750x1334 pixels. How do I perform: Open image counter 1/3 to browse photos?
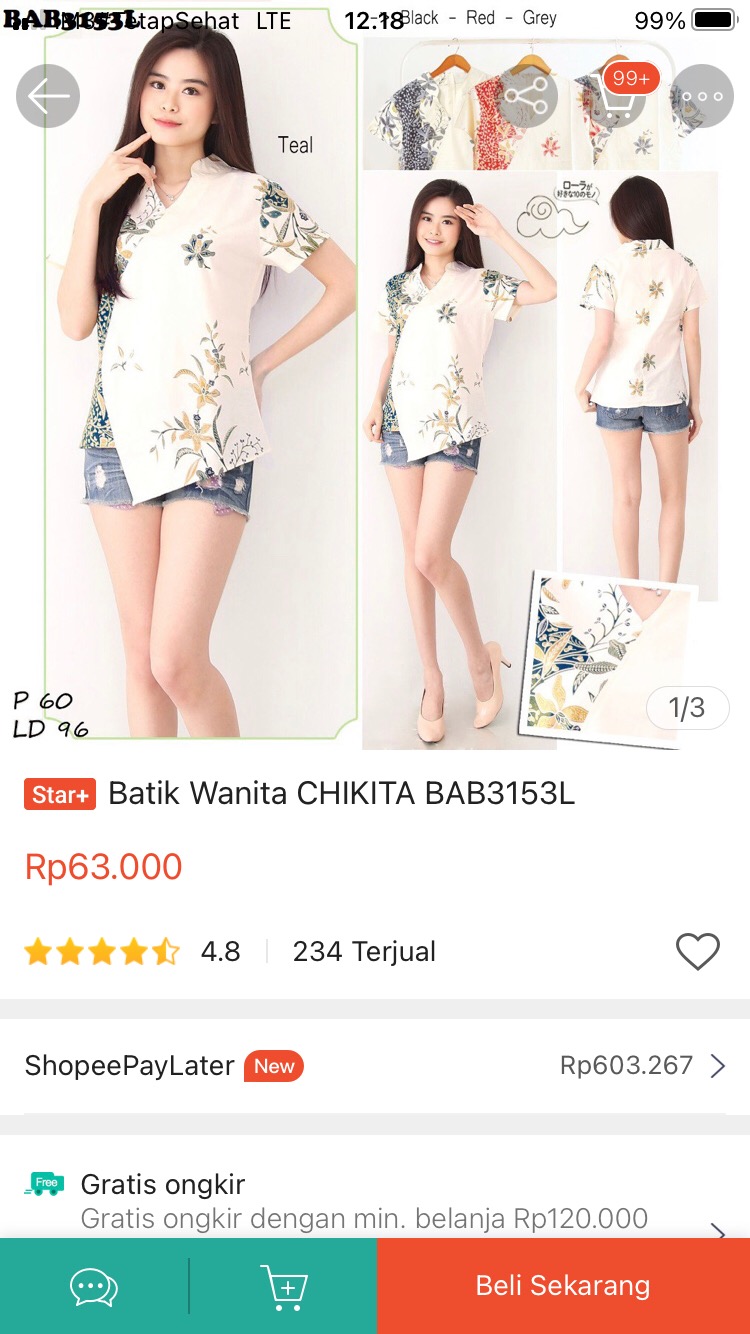pos(687,706)
